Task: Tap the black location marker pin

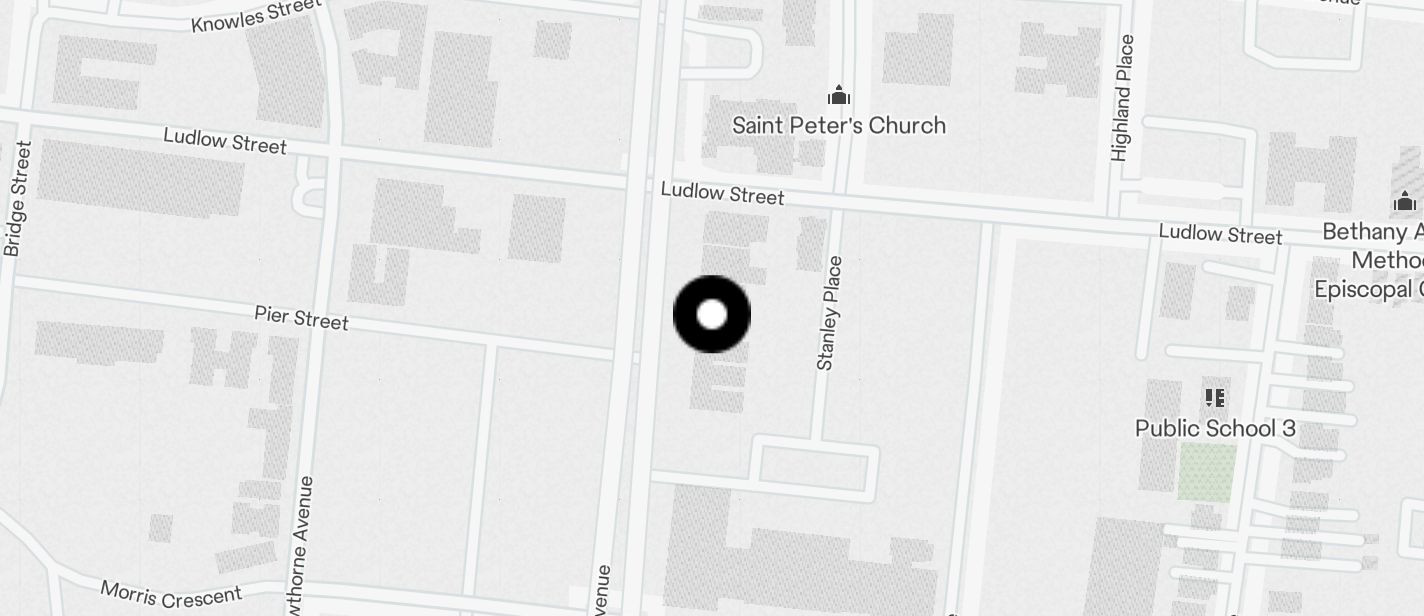Action: (x=712, y=315)
